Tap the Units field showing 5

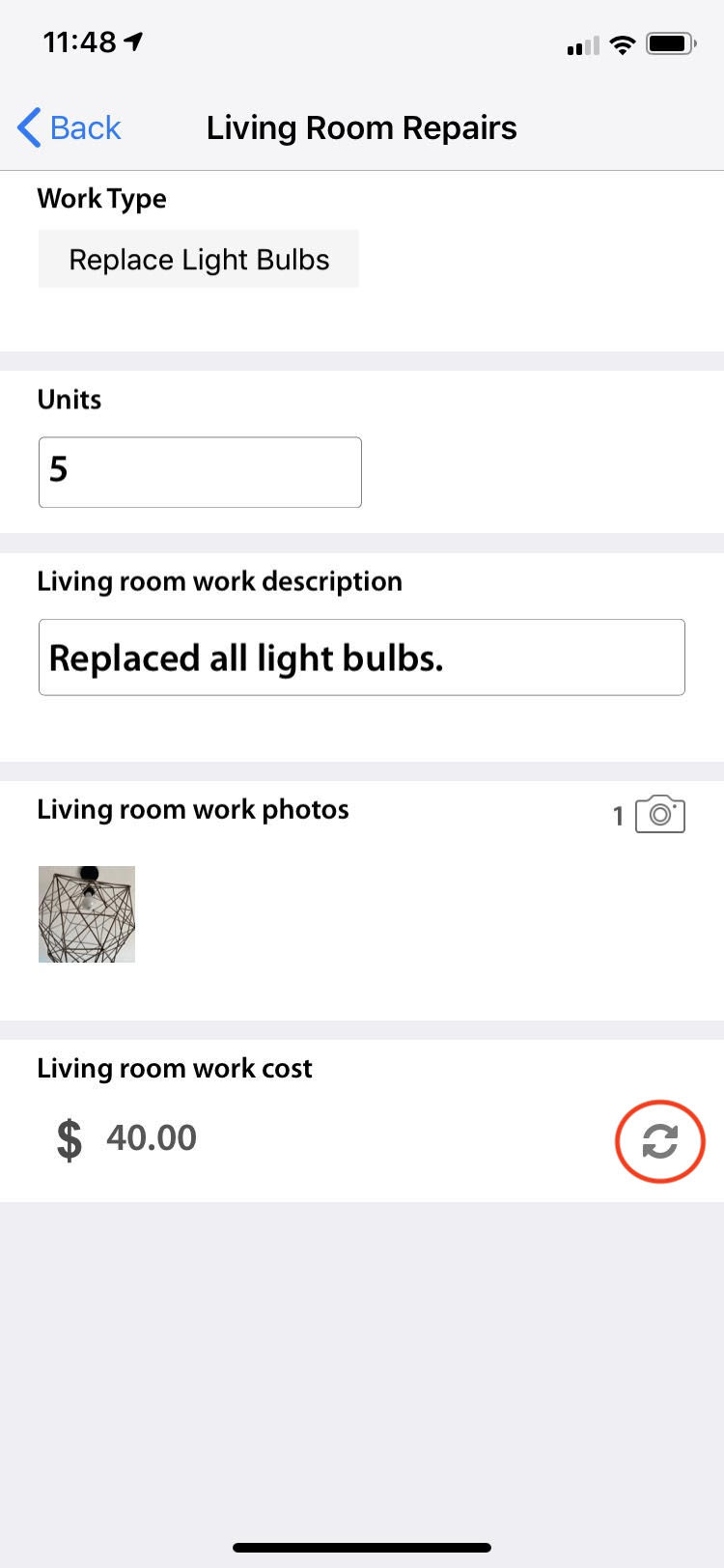pyautogui.click(x=200, y=472)
